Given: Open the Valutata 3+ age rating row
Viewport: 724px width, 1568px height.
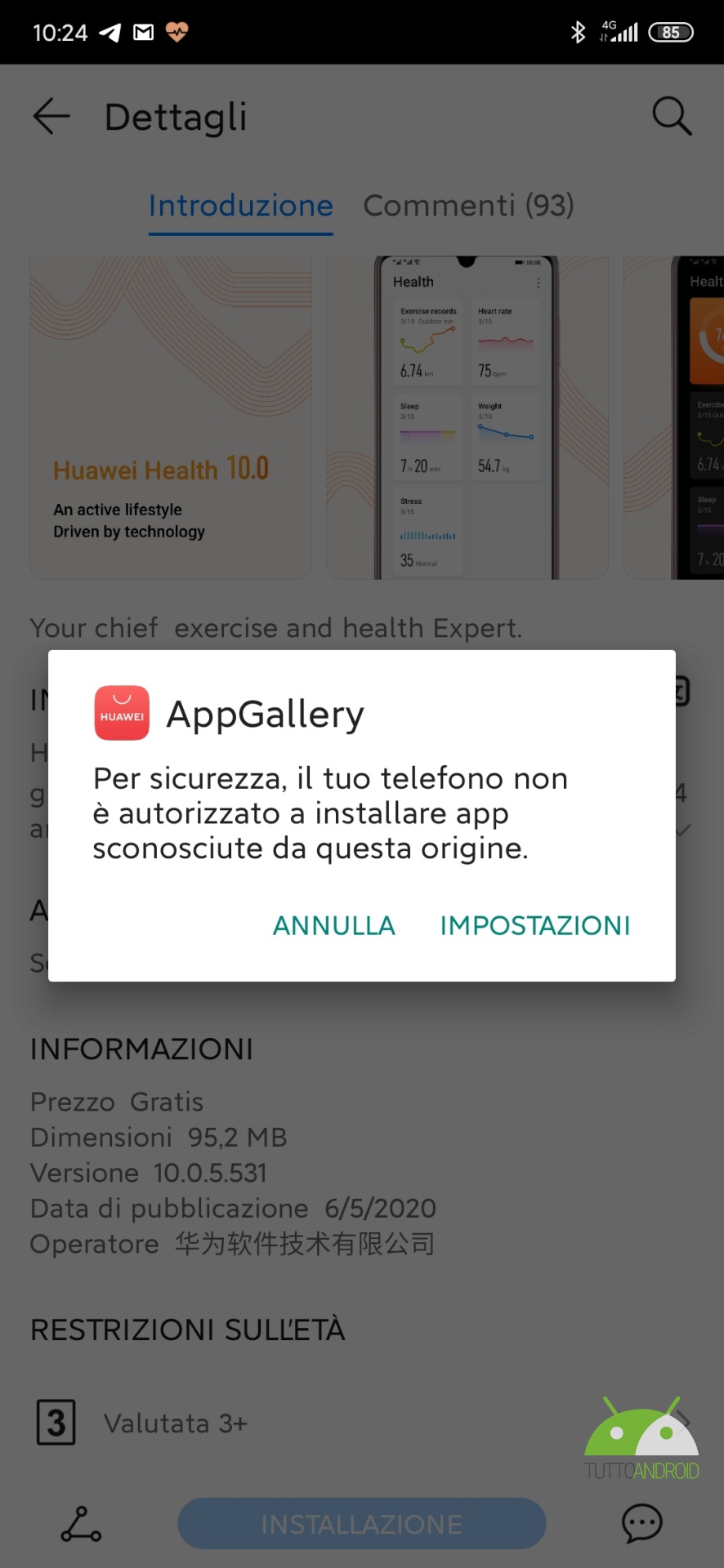Looking at the screenshot, I should coord(362,1423).
